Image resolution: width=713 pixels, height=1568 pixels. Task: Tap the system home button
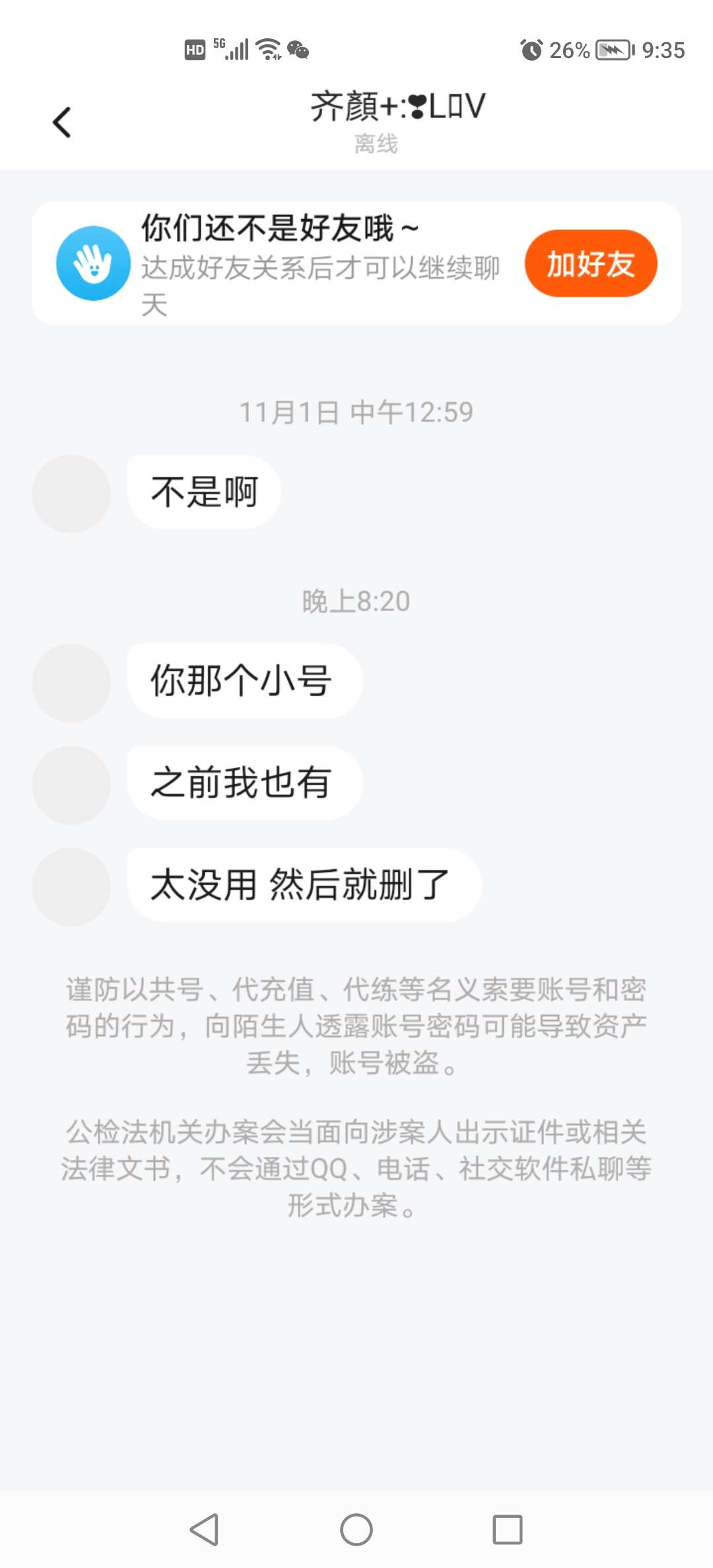[x=356, y=1529]
